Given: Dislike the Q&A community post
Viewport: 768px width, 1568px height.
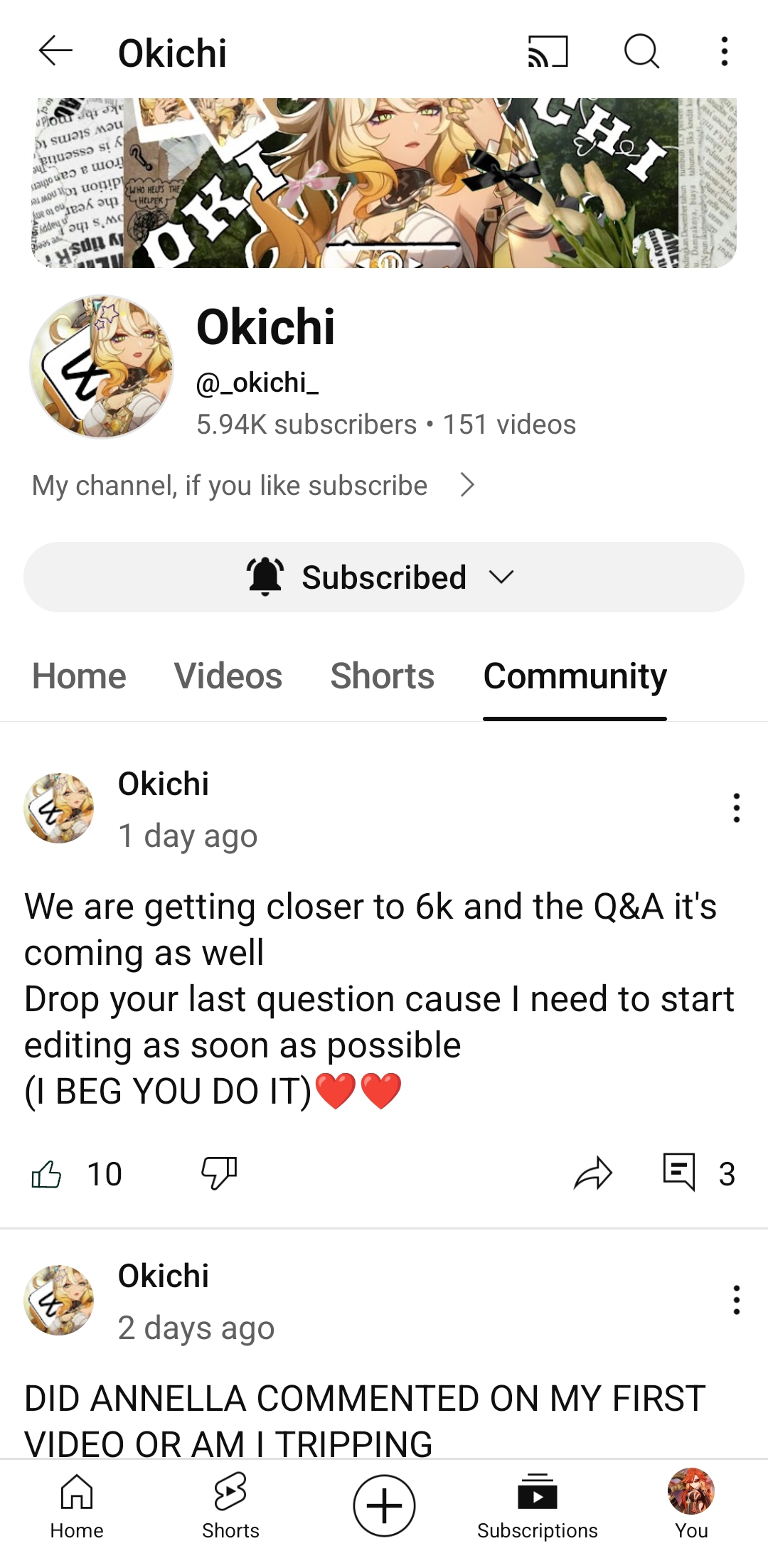Looking at the screenshot, I should tap(218, 1175).
